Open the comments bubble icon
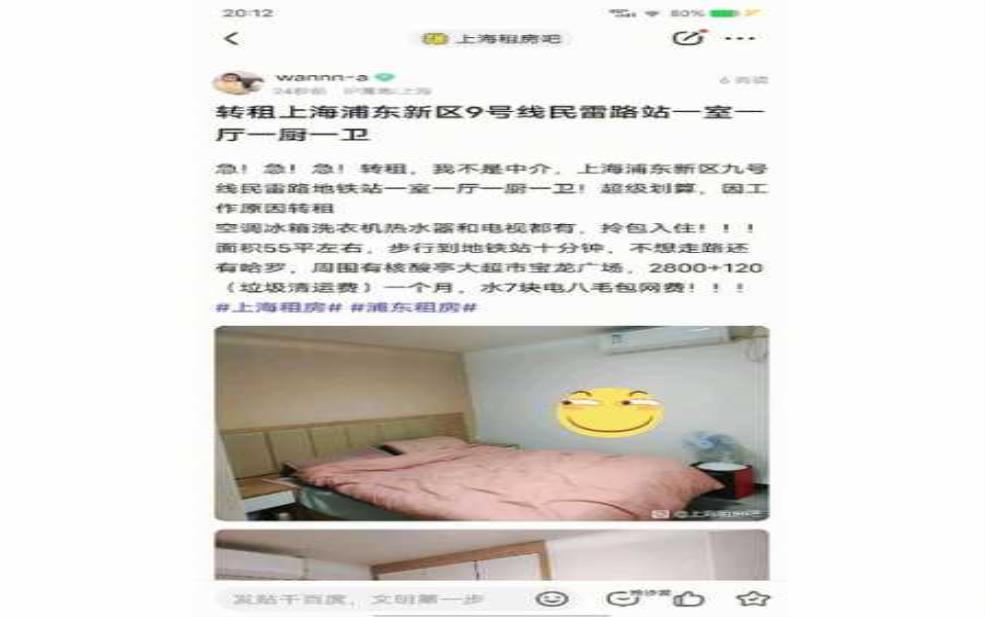The height and width of the screenshot is (617, 985). point(620,599)
